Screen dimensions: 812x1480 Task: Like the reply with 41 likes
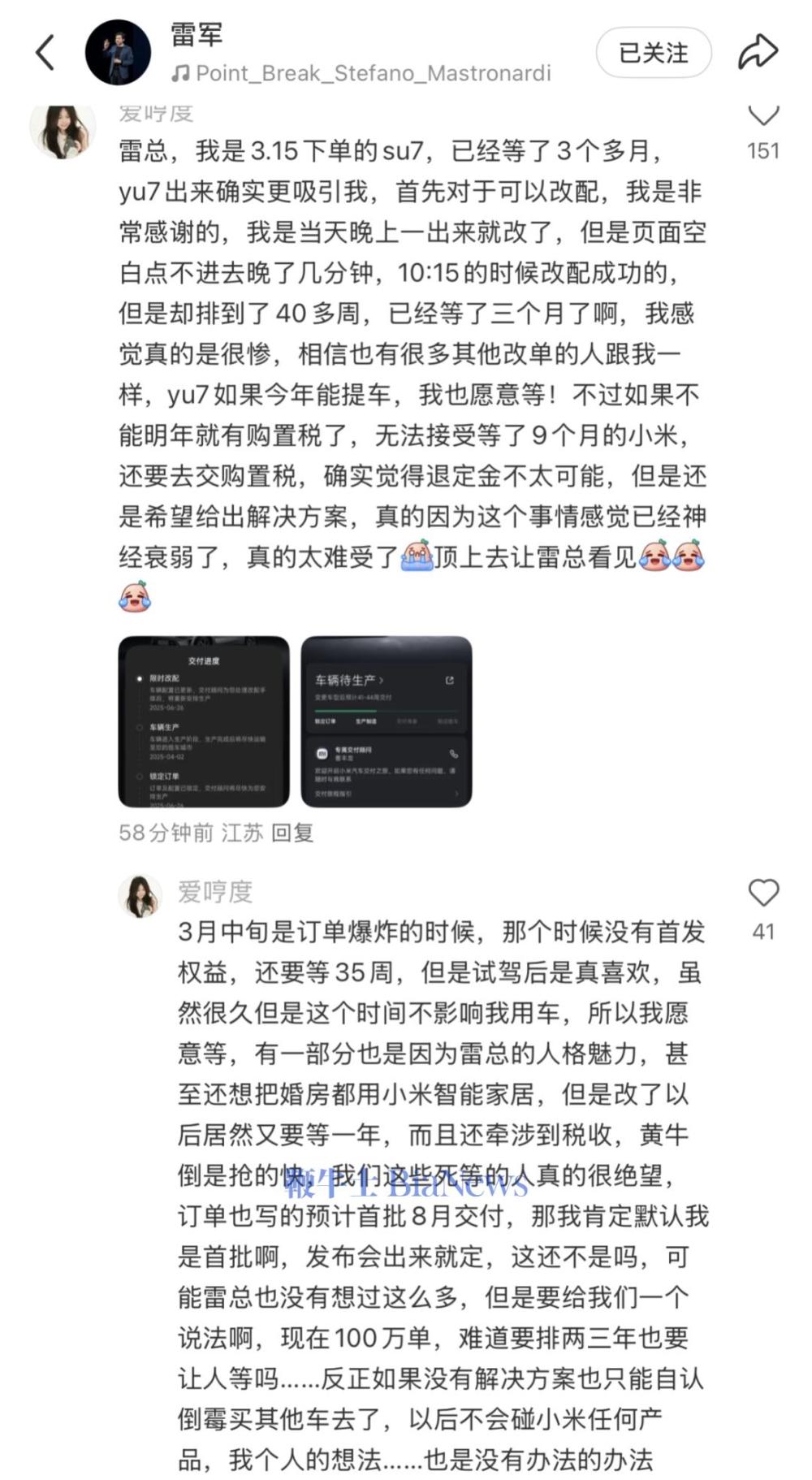(x=762, y=893)
